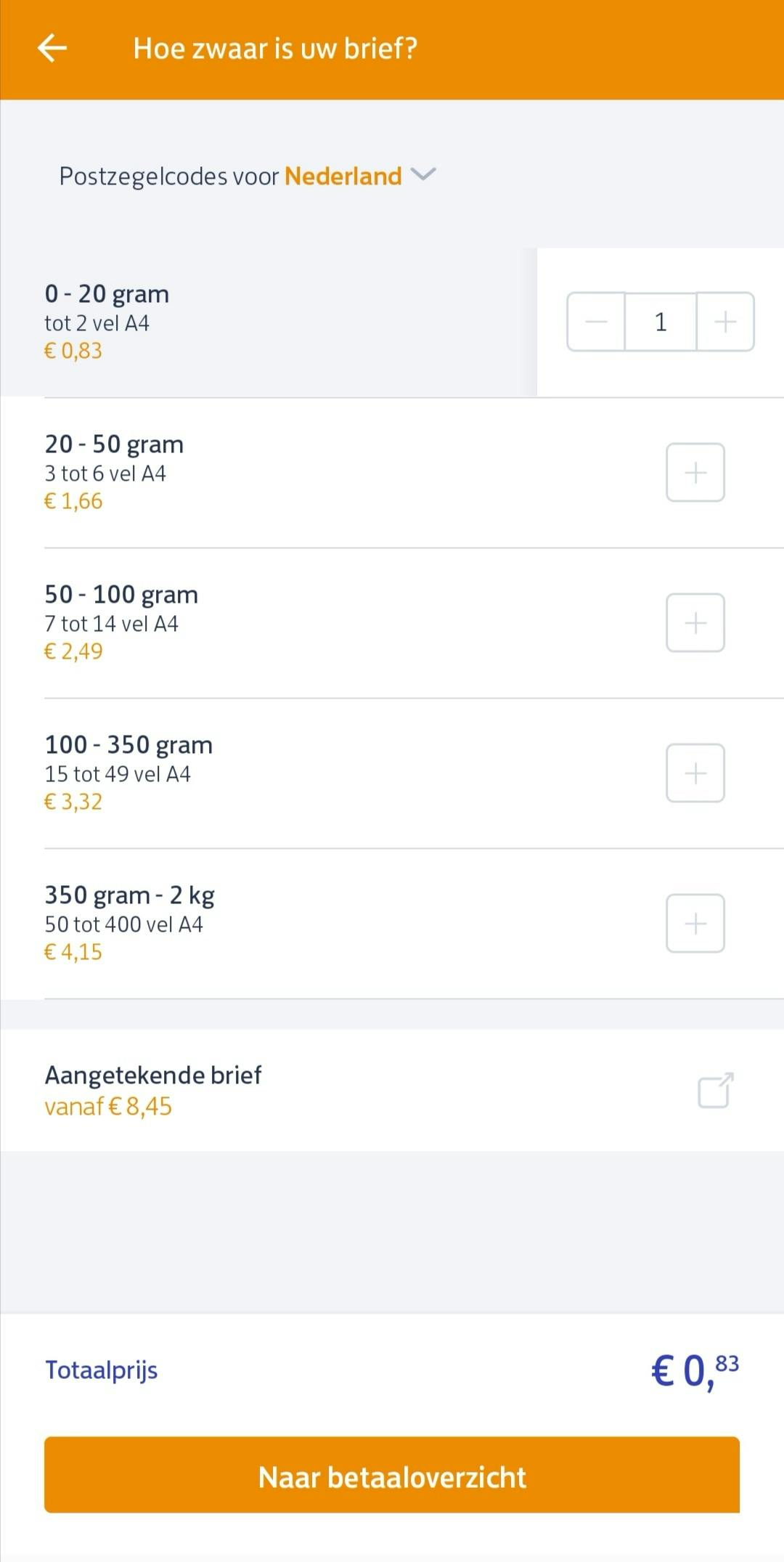Screen dimensions: 784x1562
Task: Add a 20 - 50 gram stamp
Action: pos(695,472)
